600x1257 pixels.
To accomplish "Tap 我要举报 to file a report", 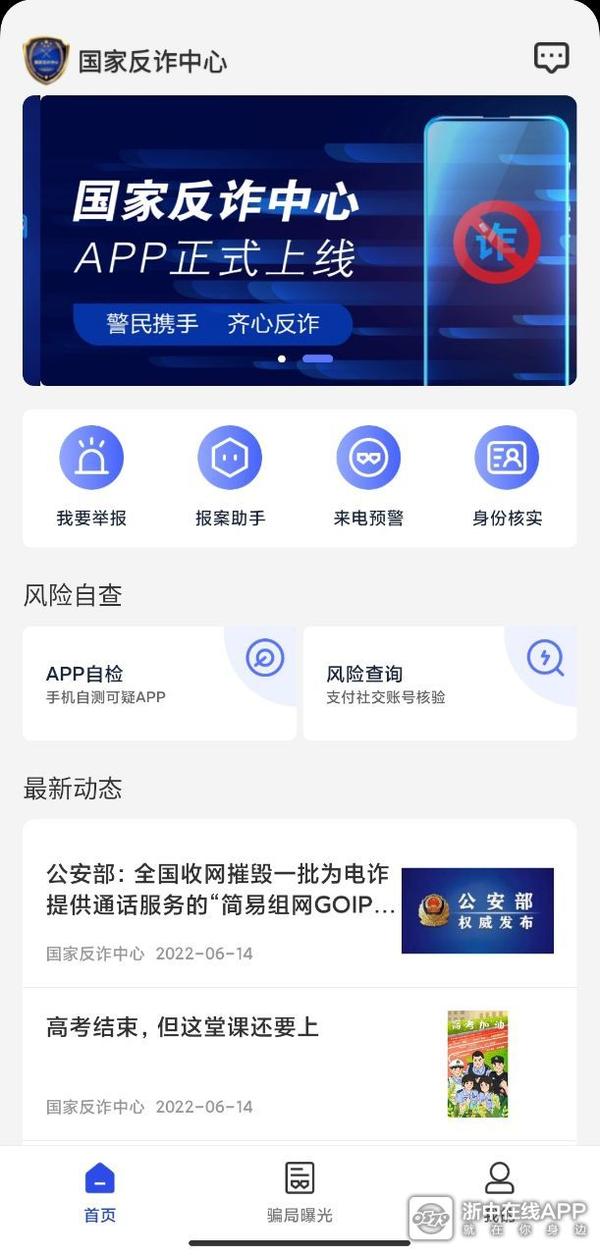I will pyautogui.click(x=91, y=477).
